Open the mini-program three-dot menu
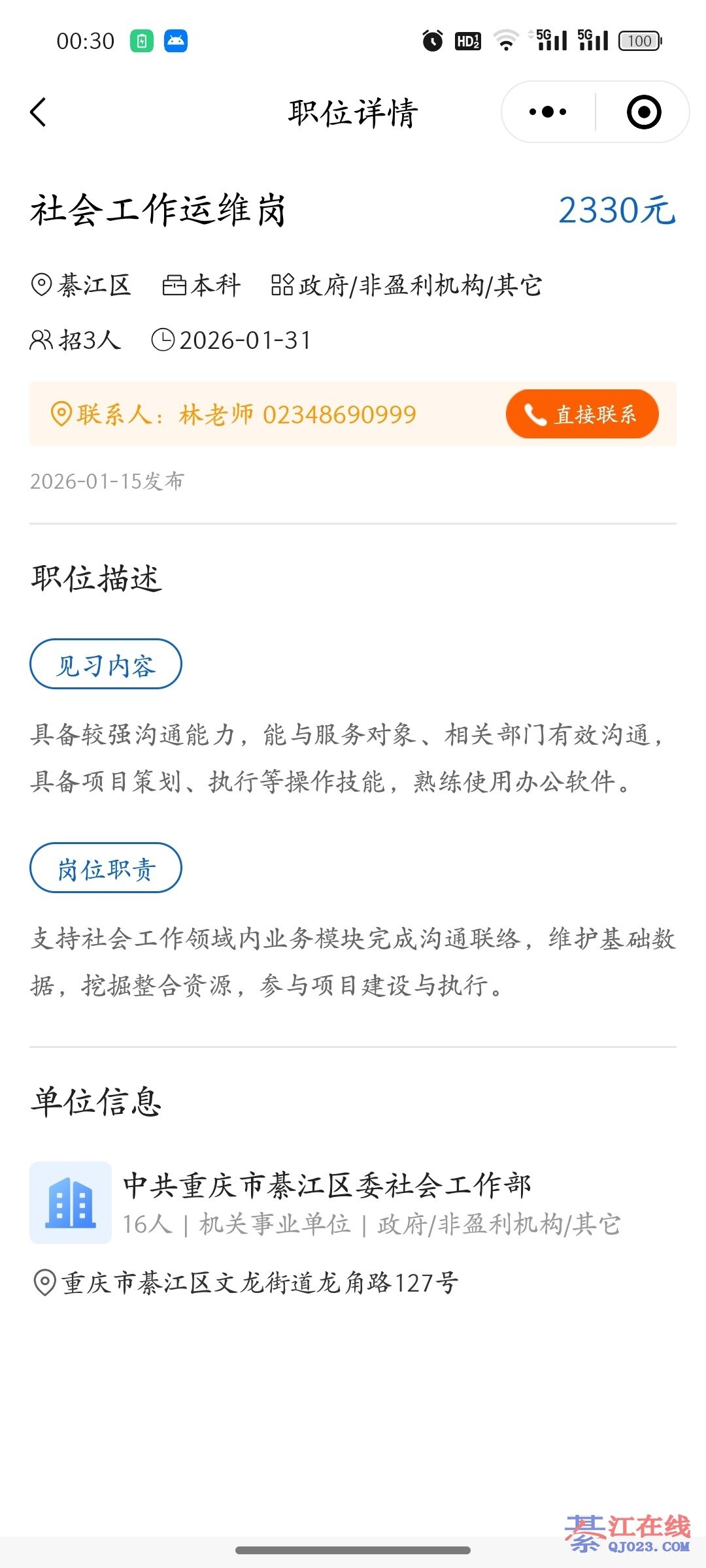The image size is (706, 1568). click(x=548, y=112)
